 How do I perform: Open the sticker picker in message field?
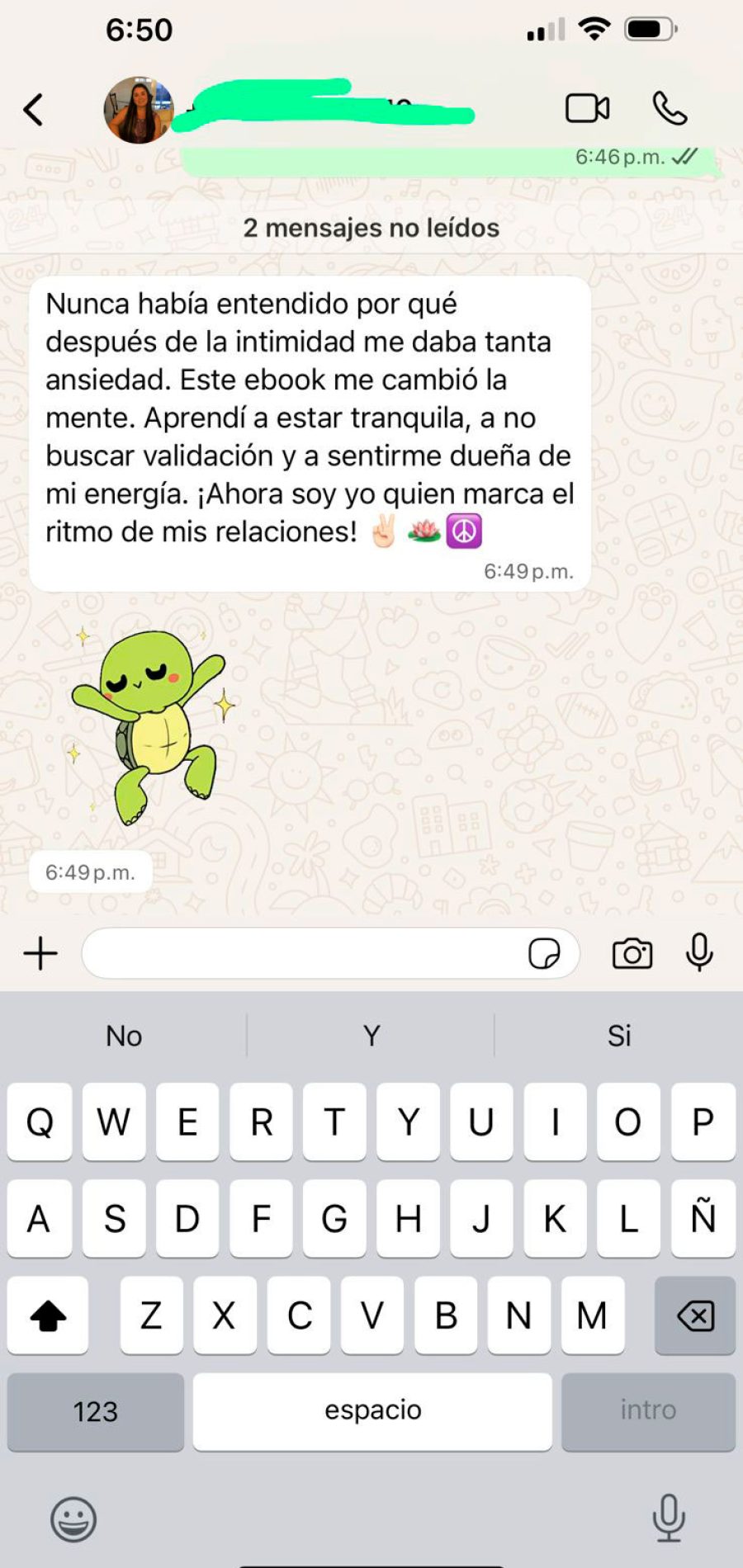click(x=544, y=954)
